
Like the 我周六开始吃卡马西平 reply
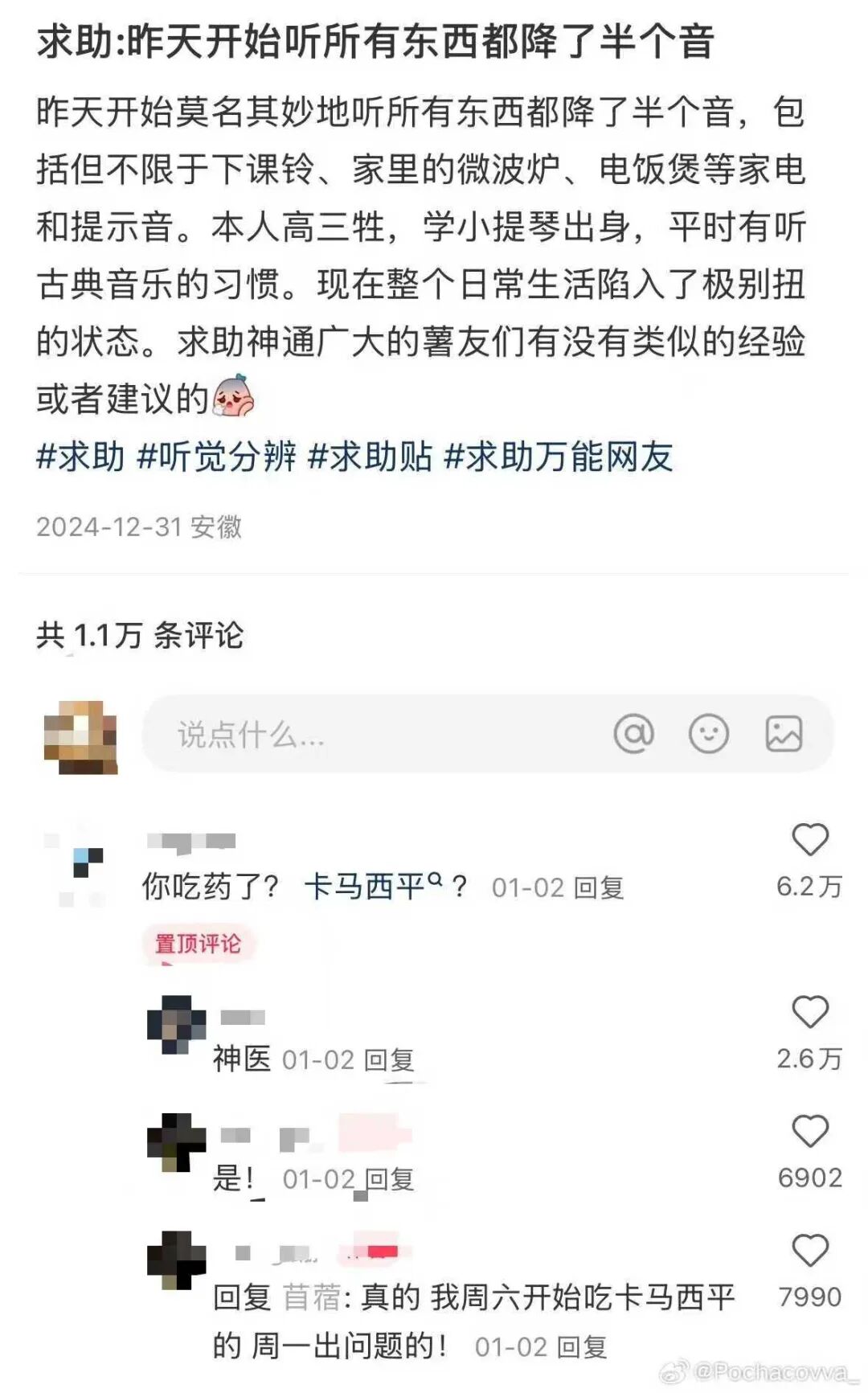point(809,1251)
